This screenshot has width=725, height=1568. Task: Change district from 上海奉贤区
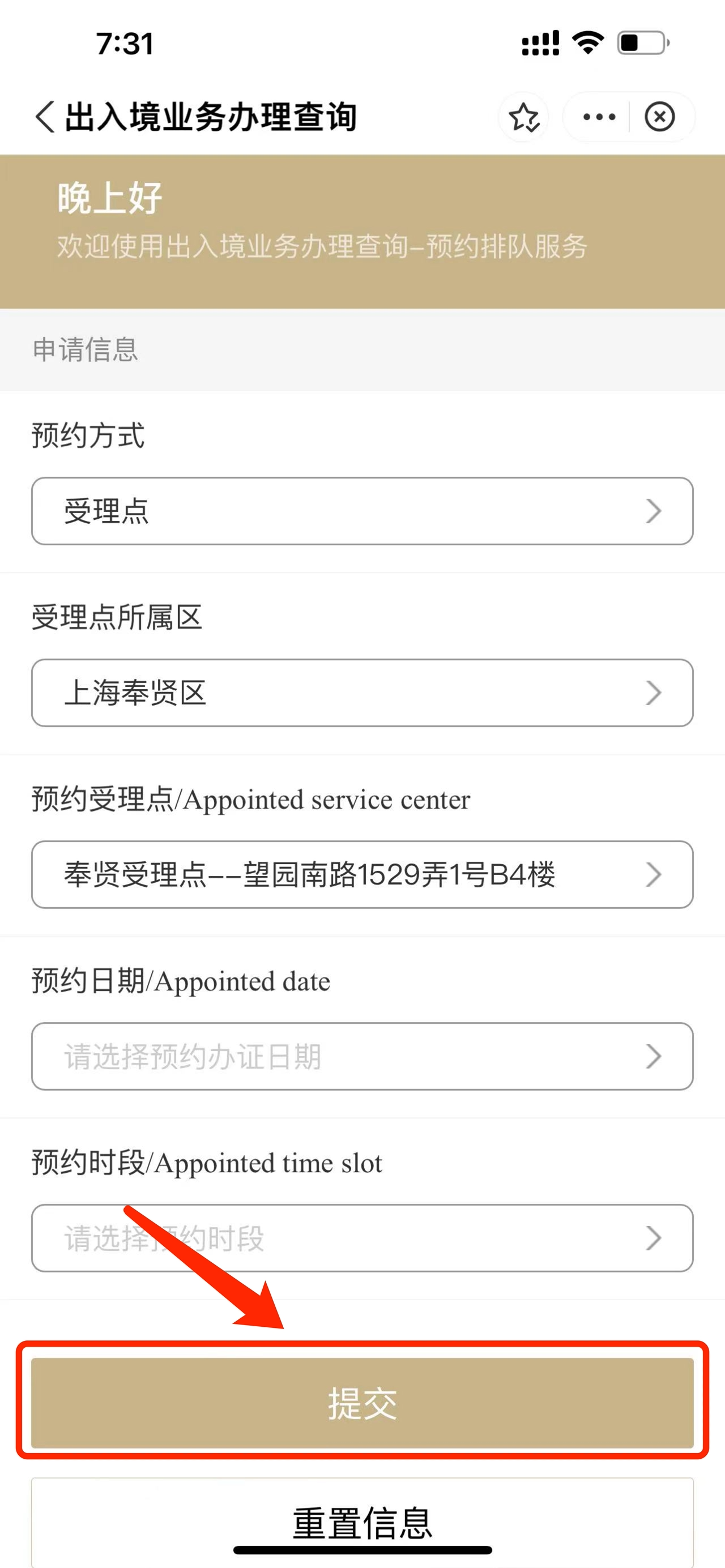pos(362,692)
